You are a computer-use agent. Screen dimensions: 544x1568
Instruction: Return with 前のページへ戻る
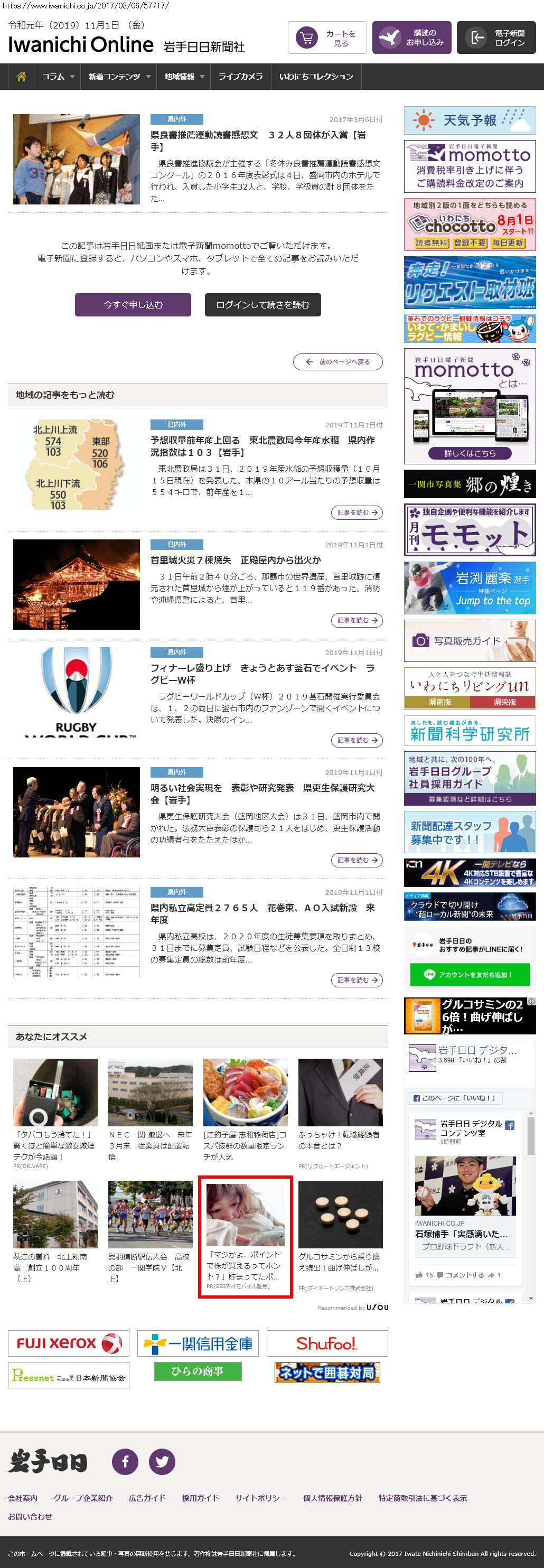(x=339, y=361)
